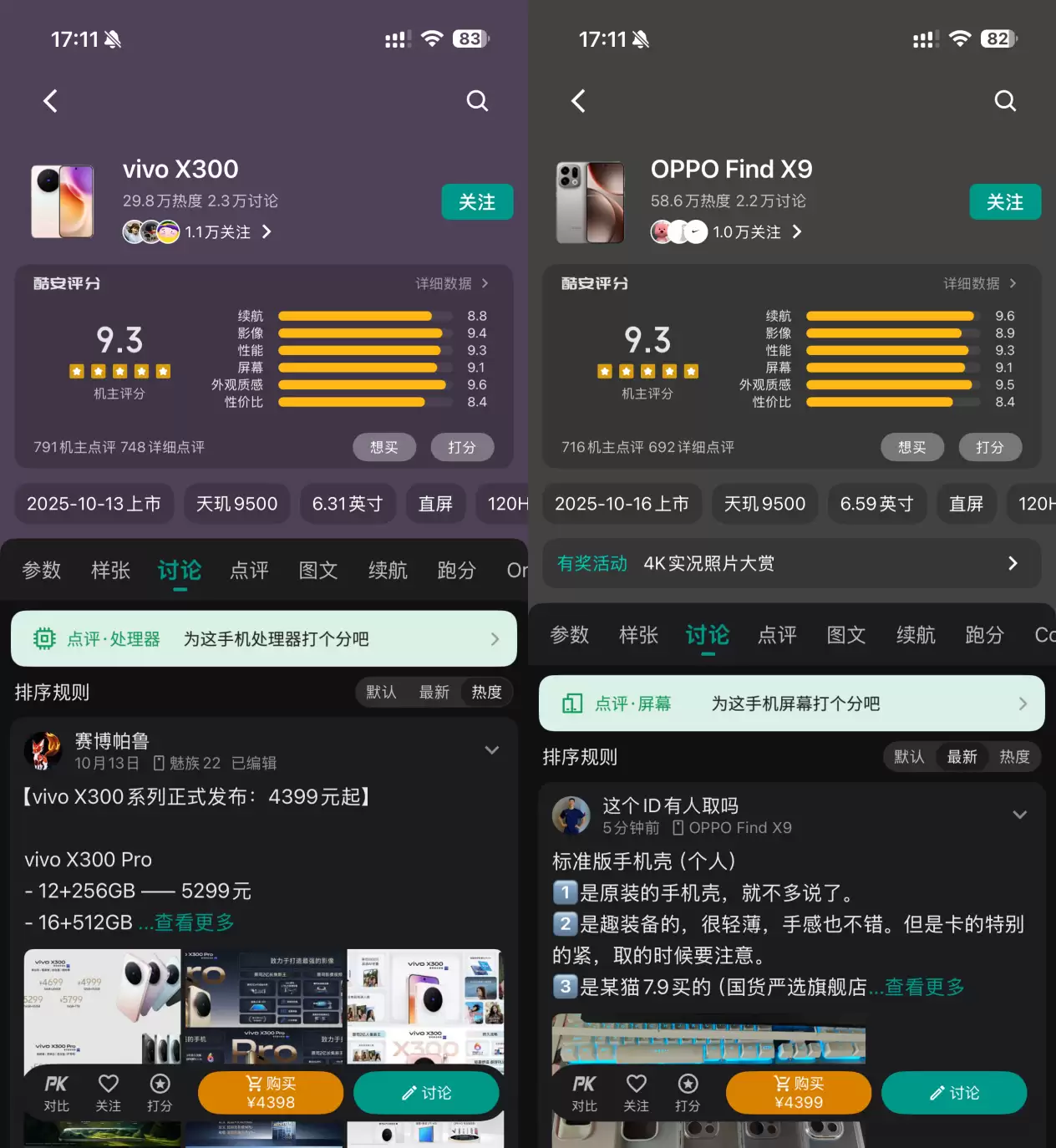This screenshot has width=1056, height=1148.
Task: Collapse 赛博帕鲁's post via its chevron
Action: point(492,750)
